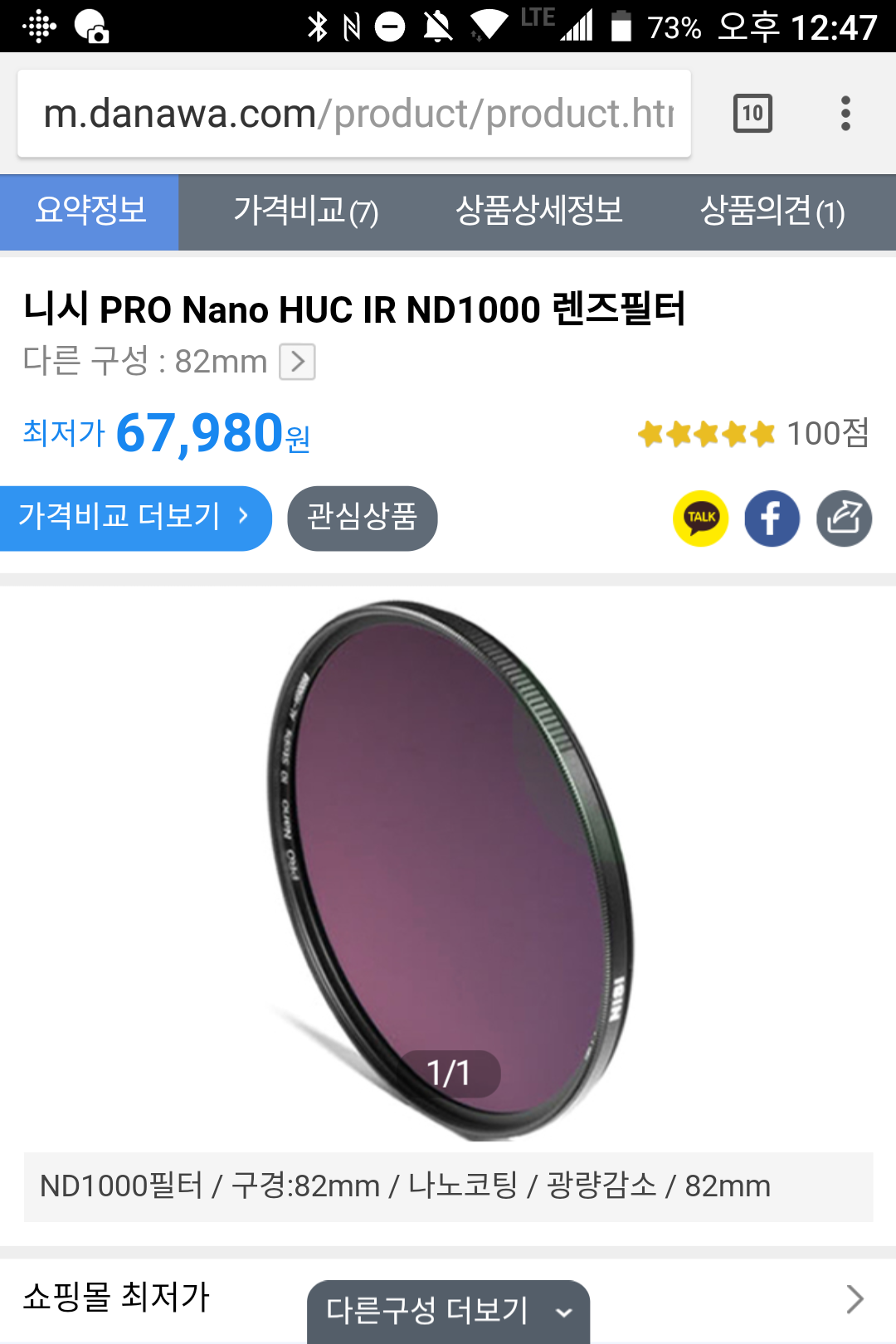The height and width of the screenshot is (1344, 896).
Task: Open the 다른 구성 82mm options arrow
Action: click(x=297, y=362)
